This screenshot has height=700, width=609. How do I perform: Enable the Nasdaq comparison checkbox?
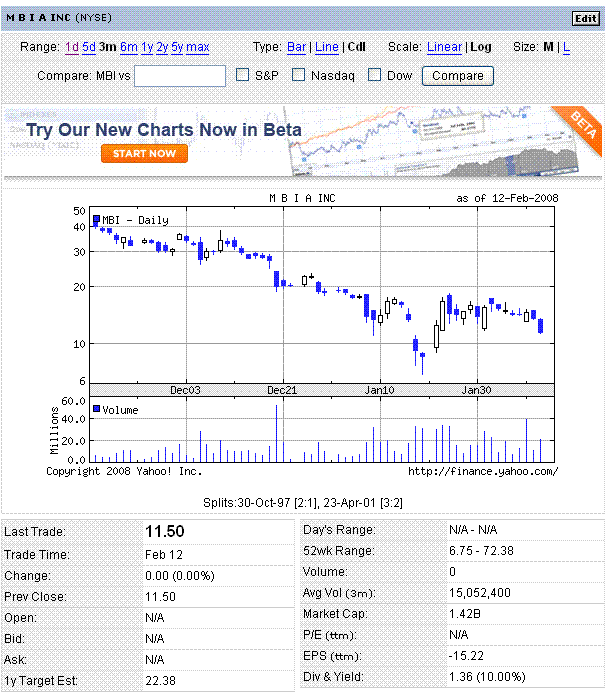tap(299, 75)
